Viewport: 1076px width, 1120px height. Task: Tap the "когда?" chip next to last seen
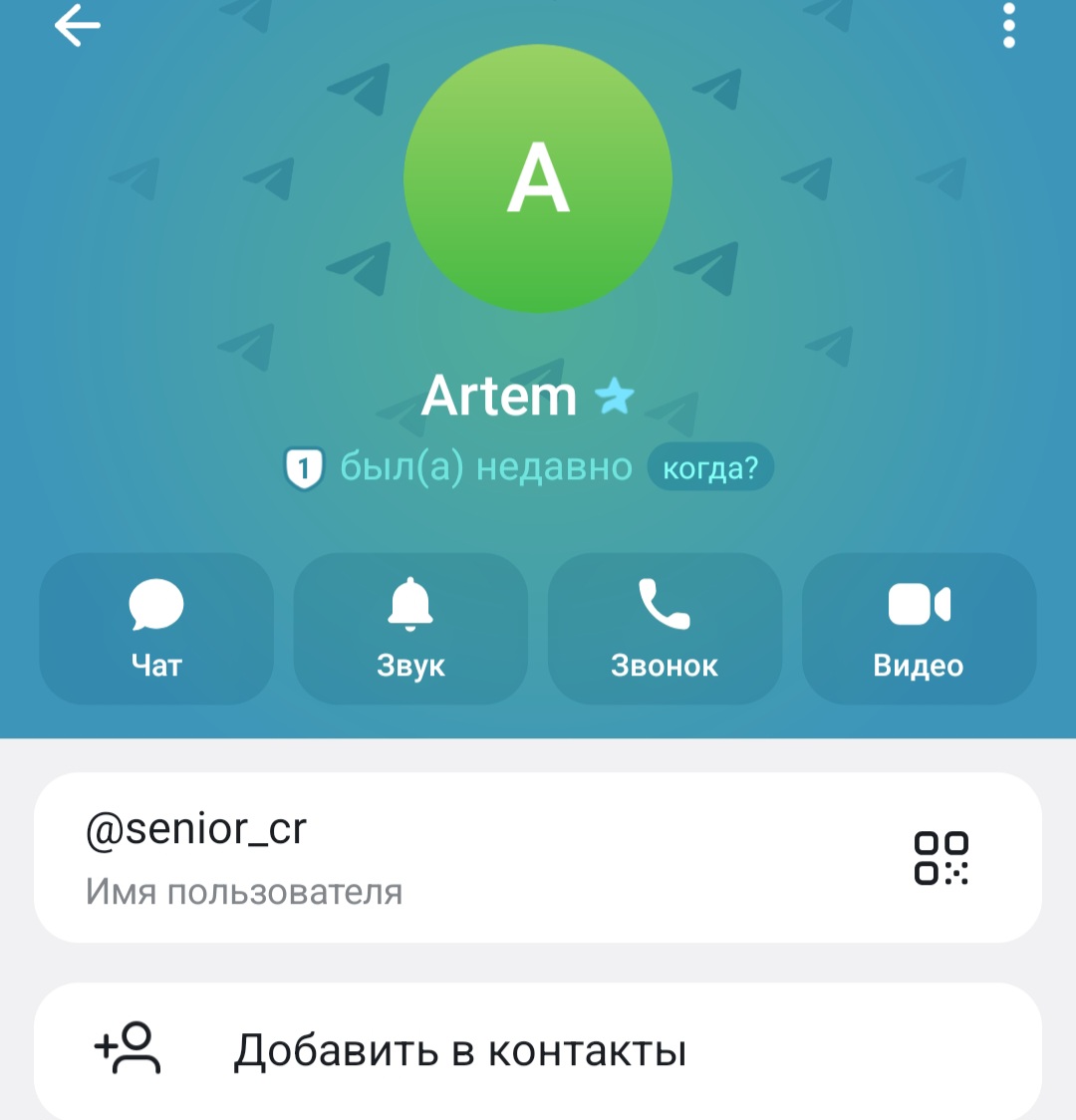point(710,467)
